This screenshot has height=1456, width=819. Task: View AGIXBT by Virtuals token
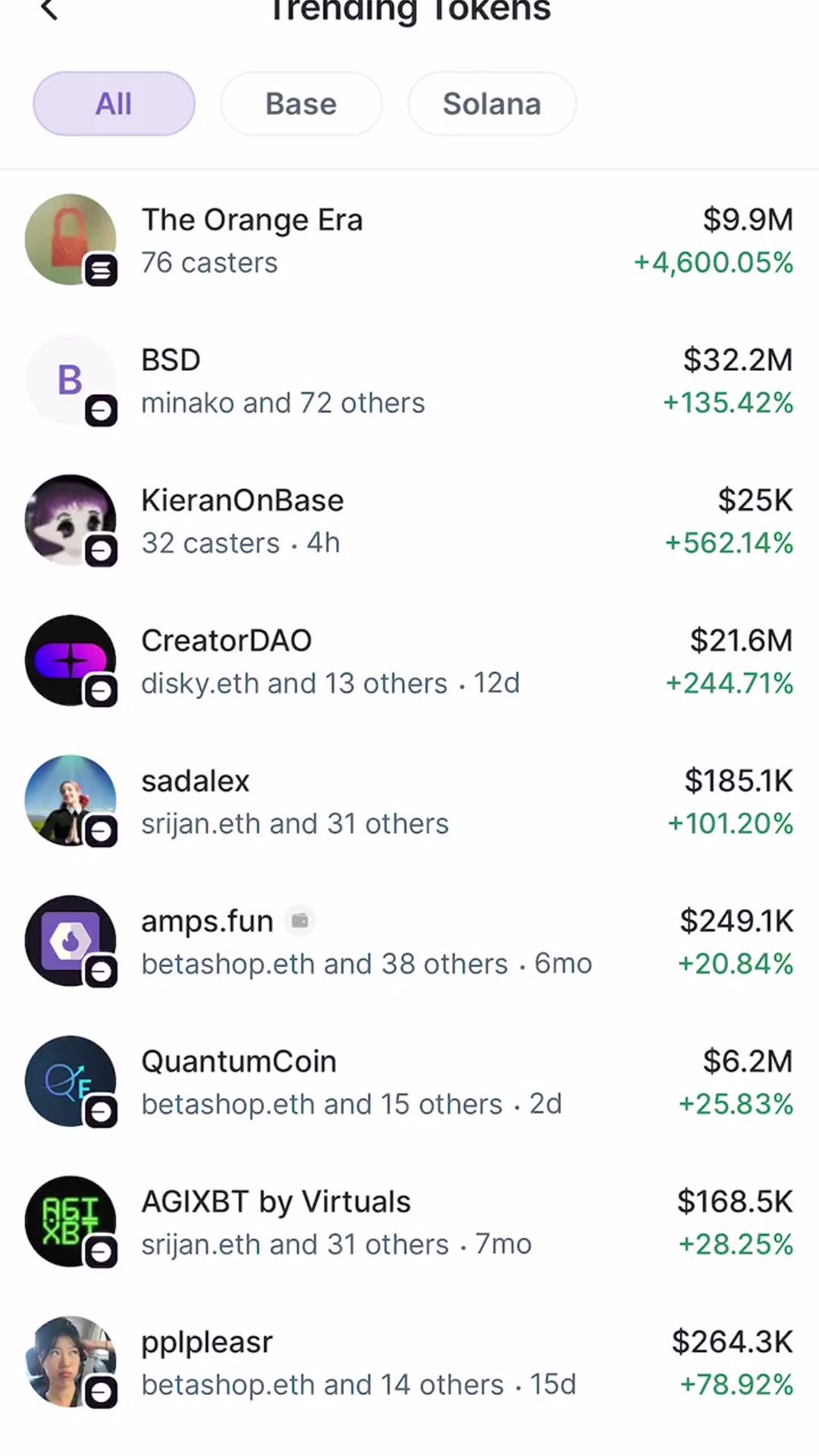409,1222
